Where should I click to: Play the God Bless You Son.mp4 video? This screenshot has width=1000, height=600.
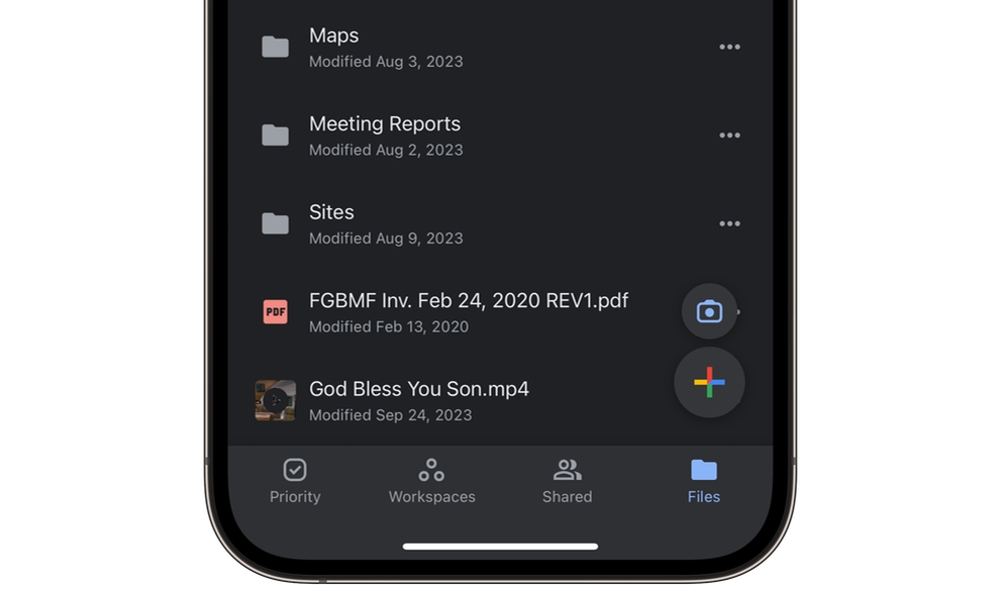[418, 400]
